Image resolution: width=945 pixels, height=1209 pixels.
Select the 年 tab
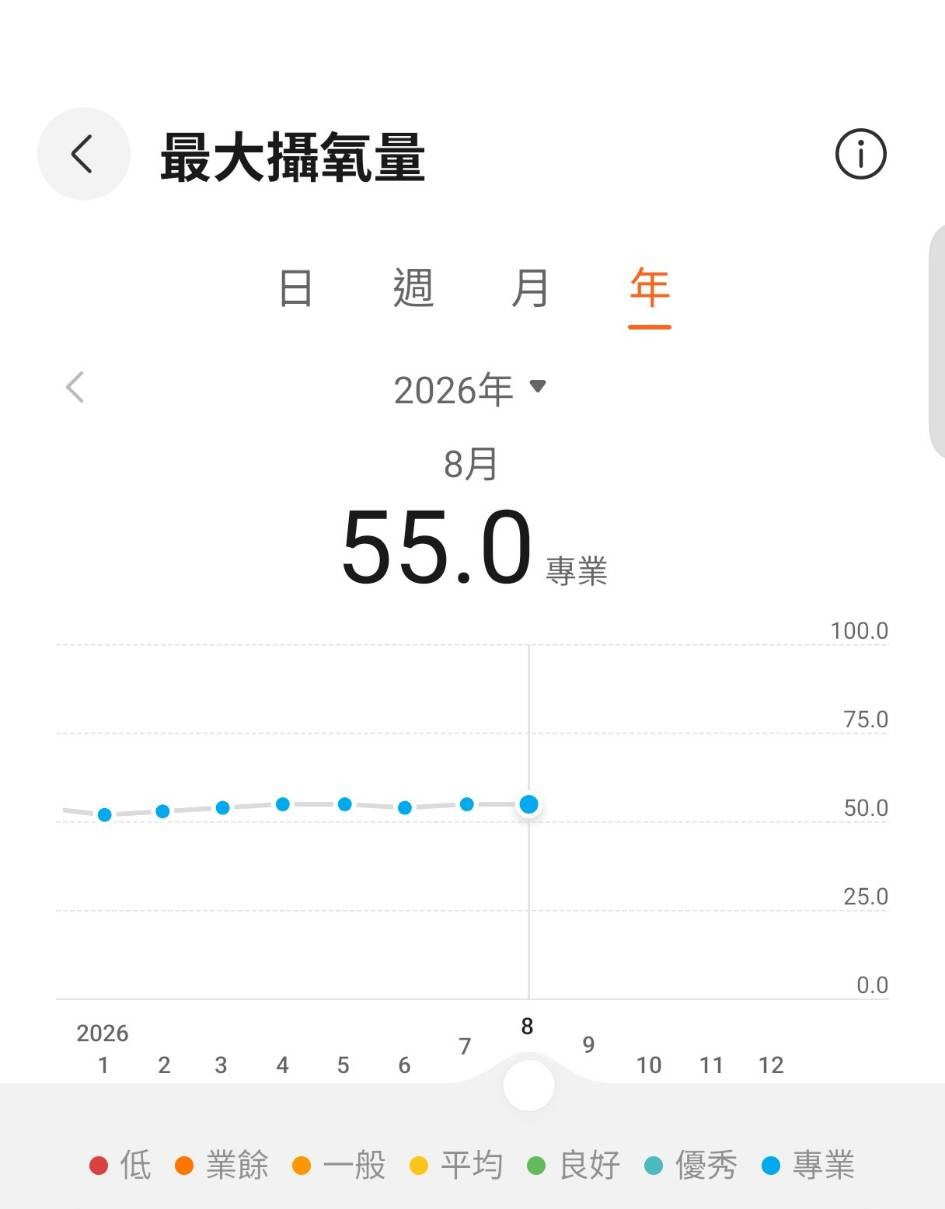[649, 288]
